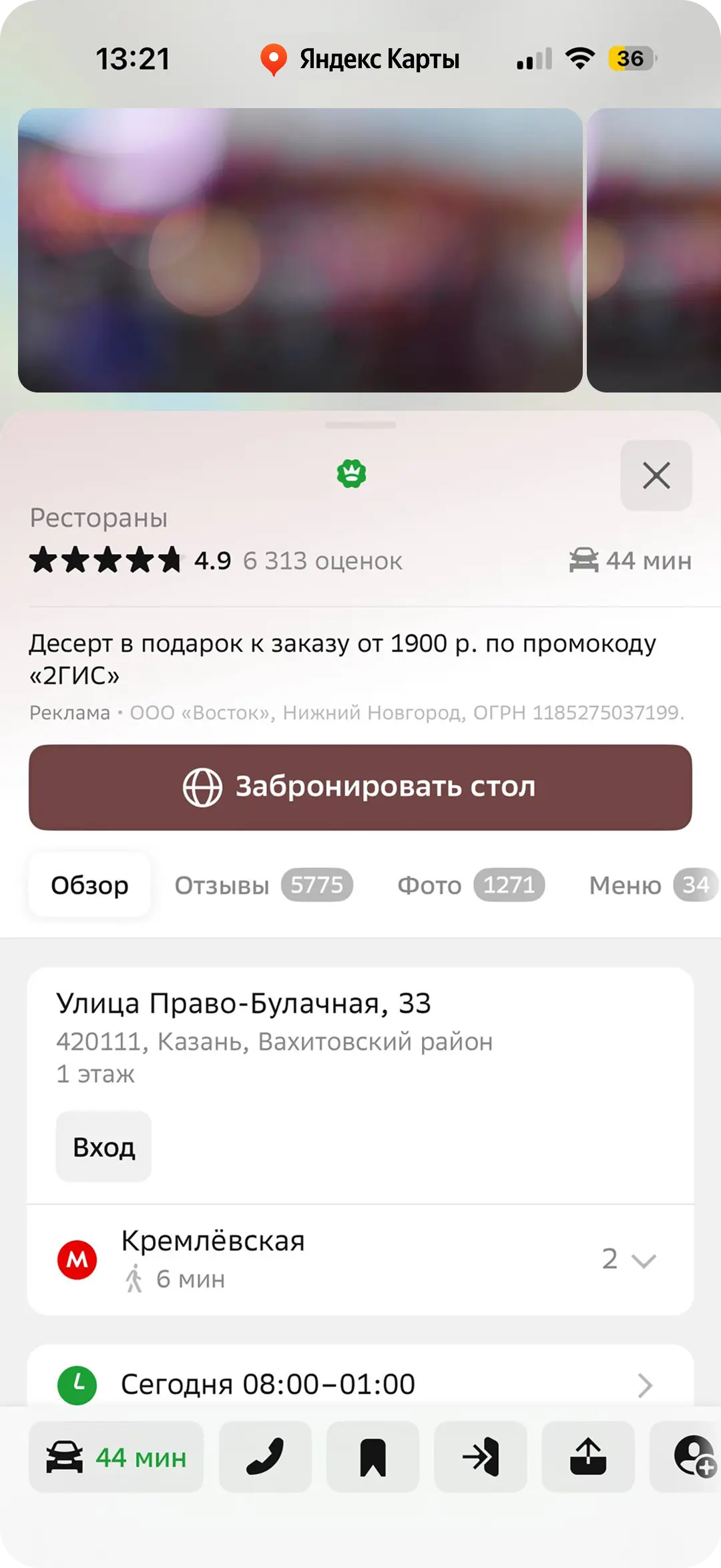
Task: Build a 44 мин car route
Action: (x=116, y=1457)
